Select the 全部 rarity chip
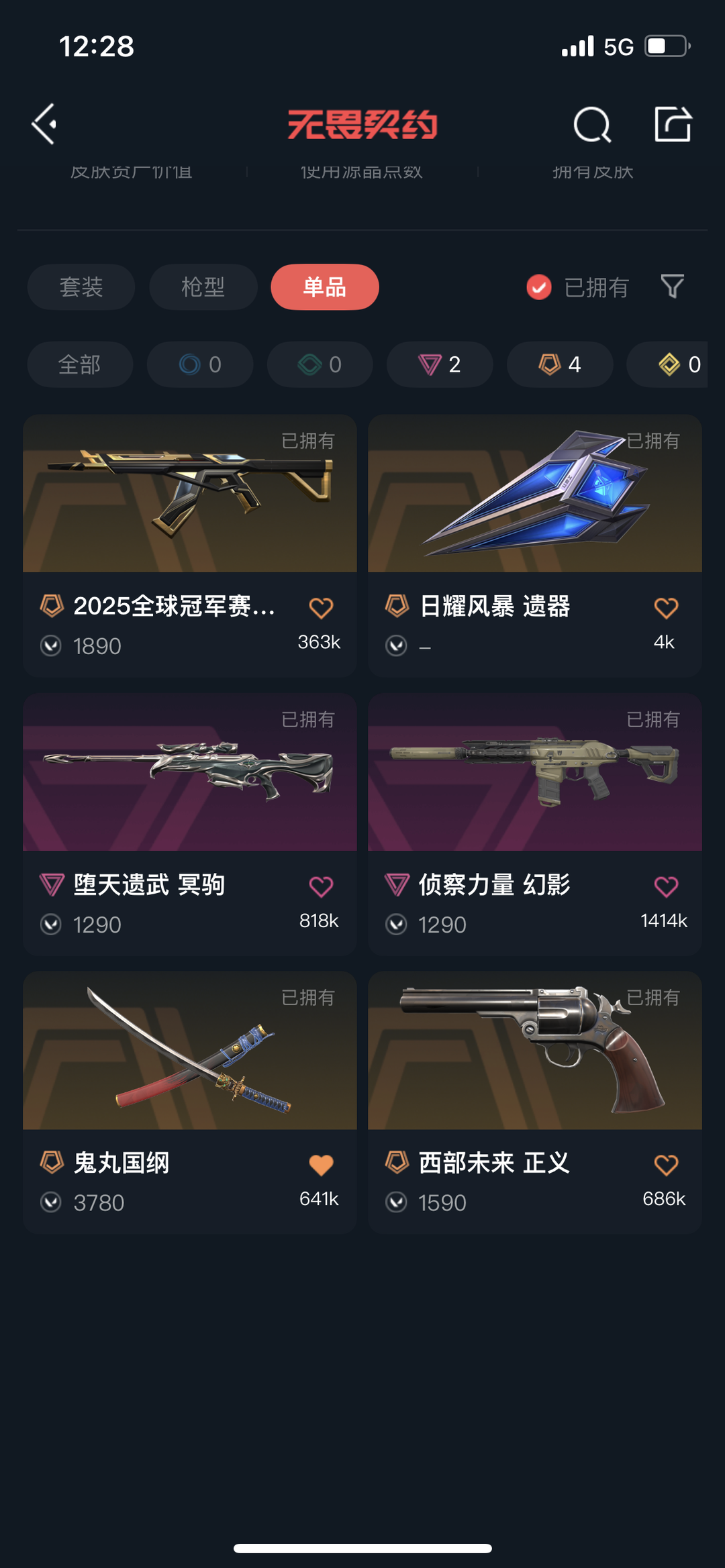This screenshot has width=725, height=1568. coord(80,364)
